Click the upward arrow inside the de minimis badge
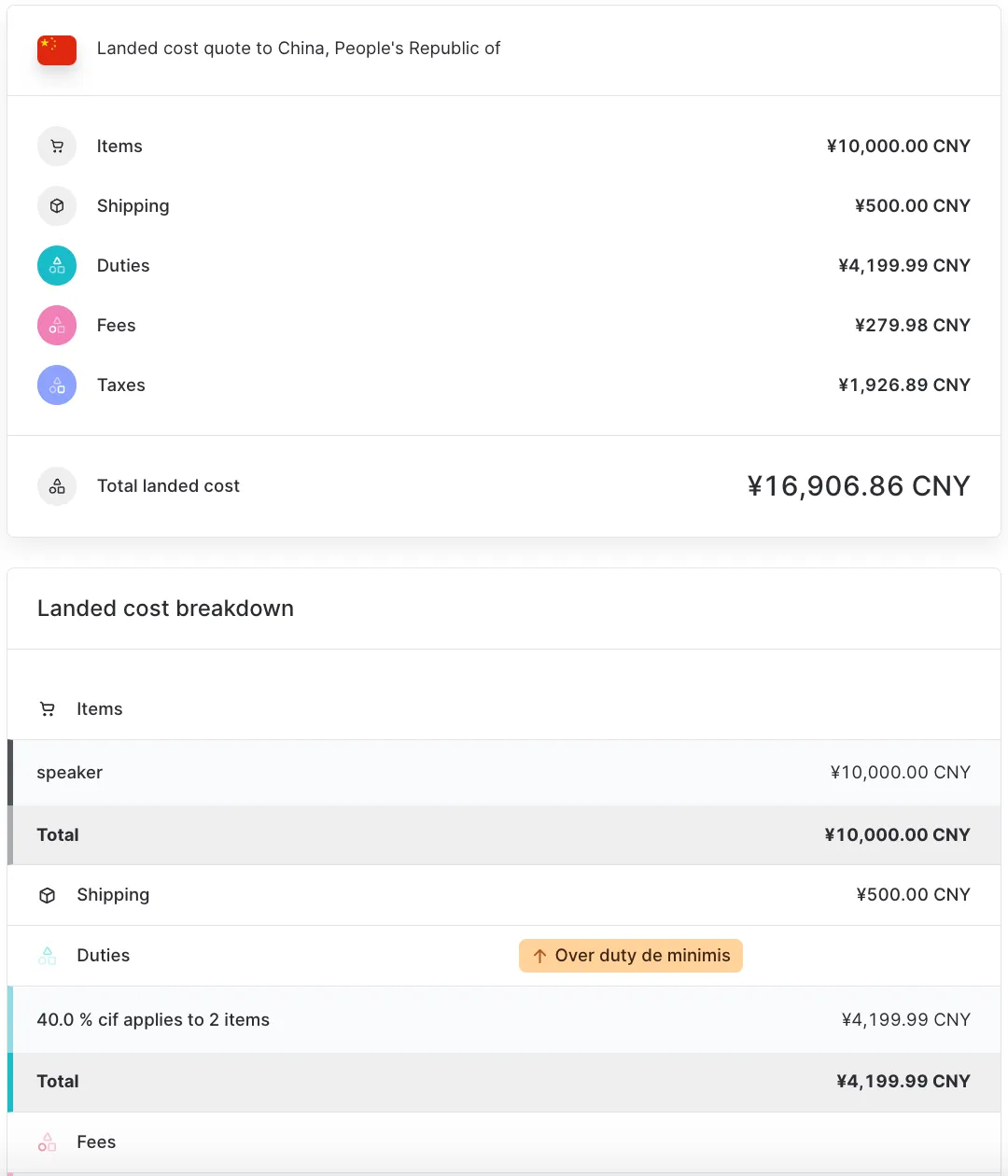1008x1176 pixels. click(539, 956)
